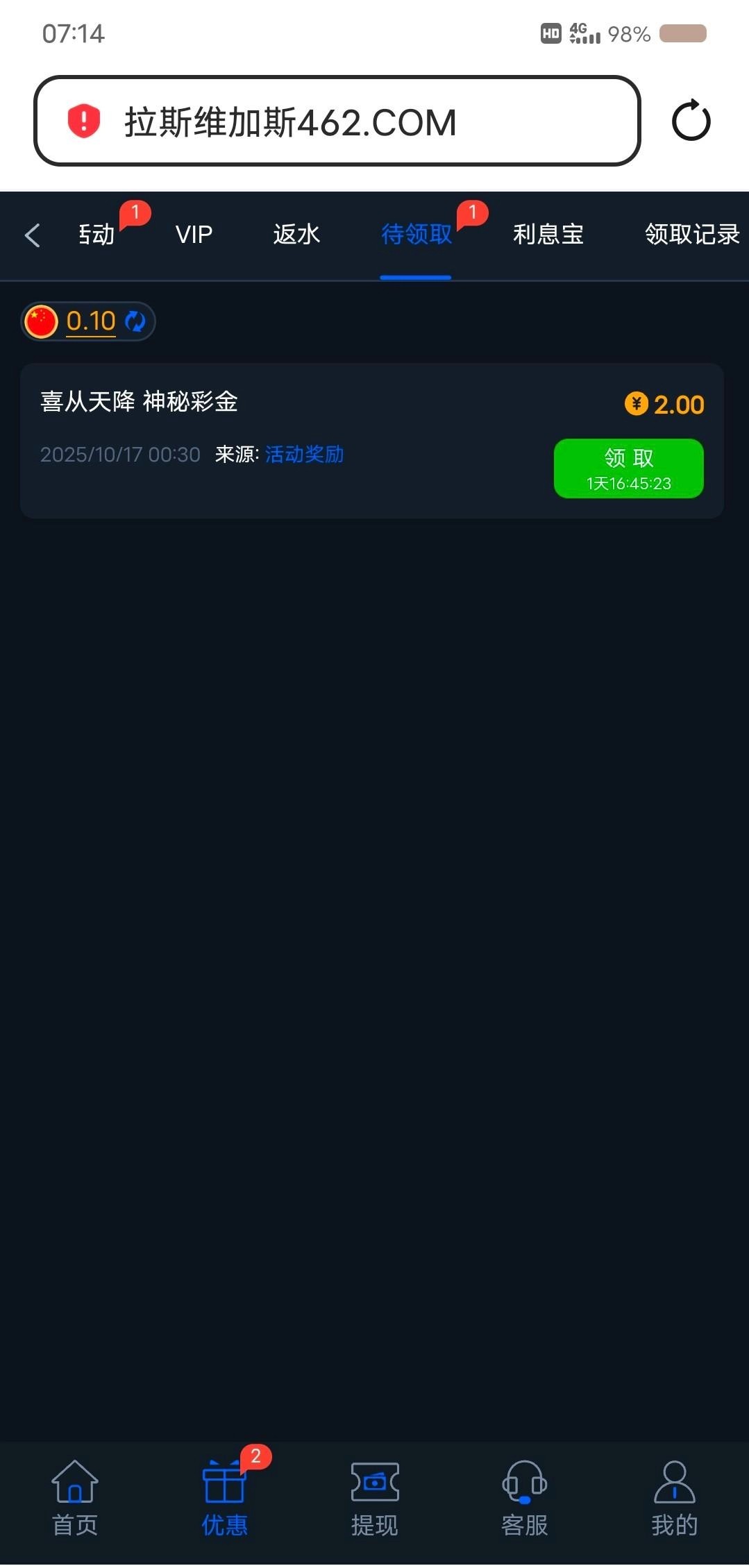View the 领取记录 tab
The width and height of the screenshot is (749, 1568).
pos(691,235)
